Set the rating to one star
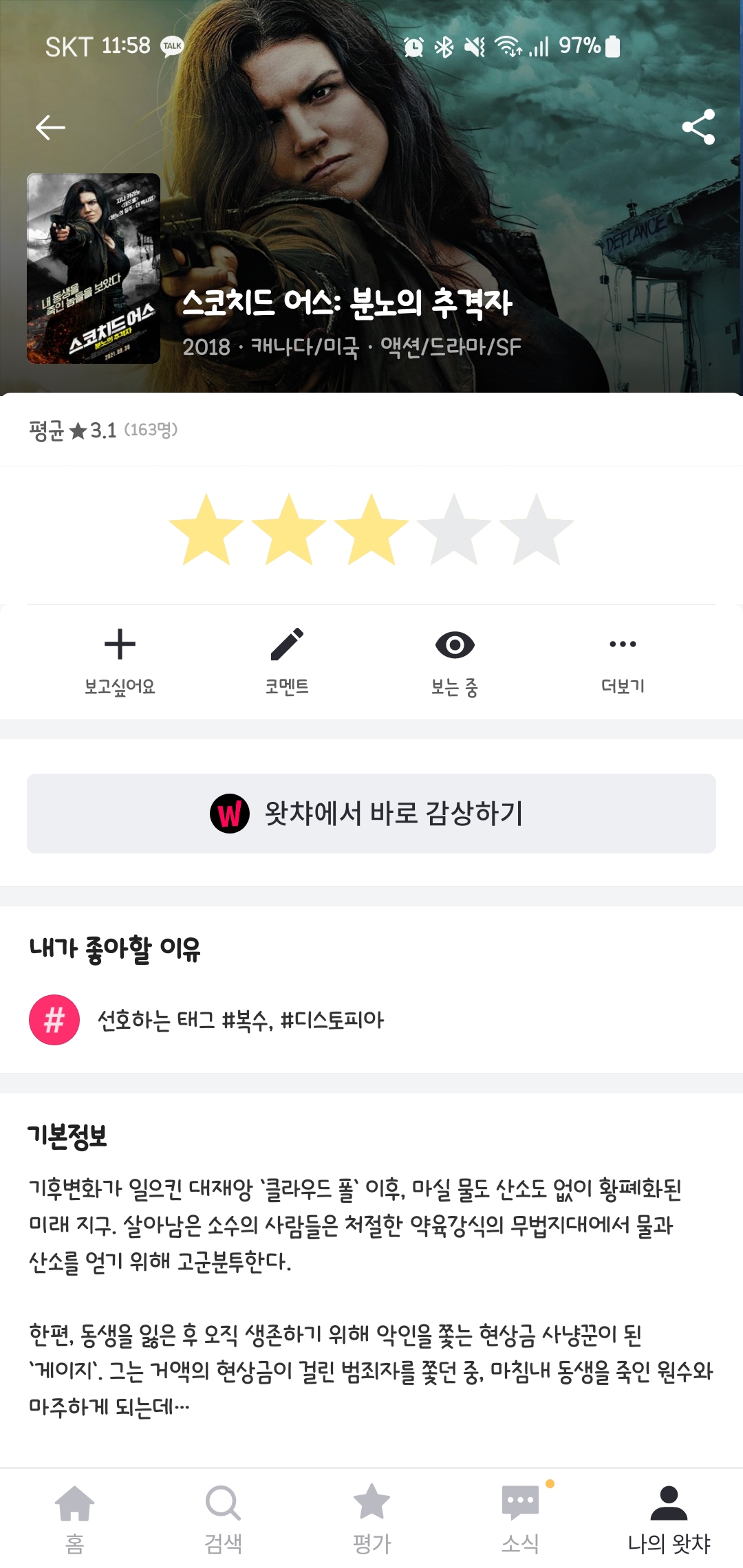 pos(206,530)
